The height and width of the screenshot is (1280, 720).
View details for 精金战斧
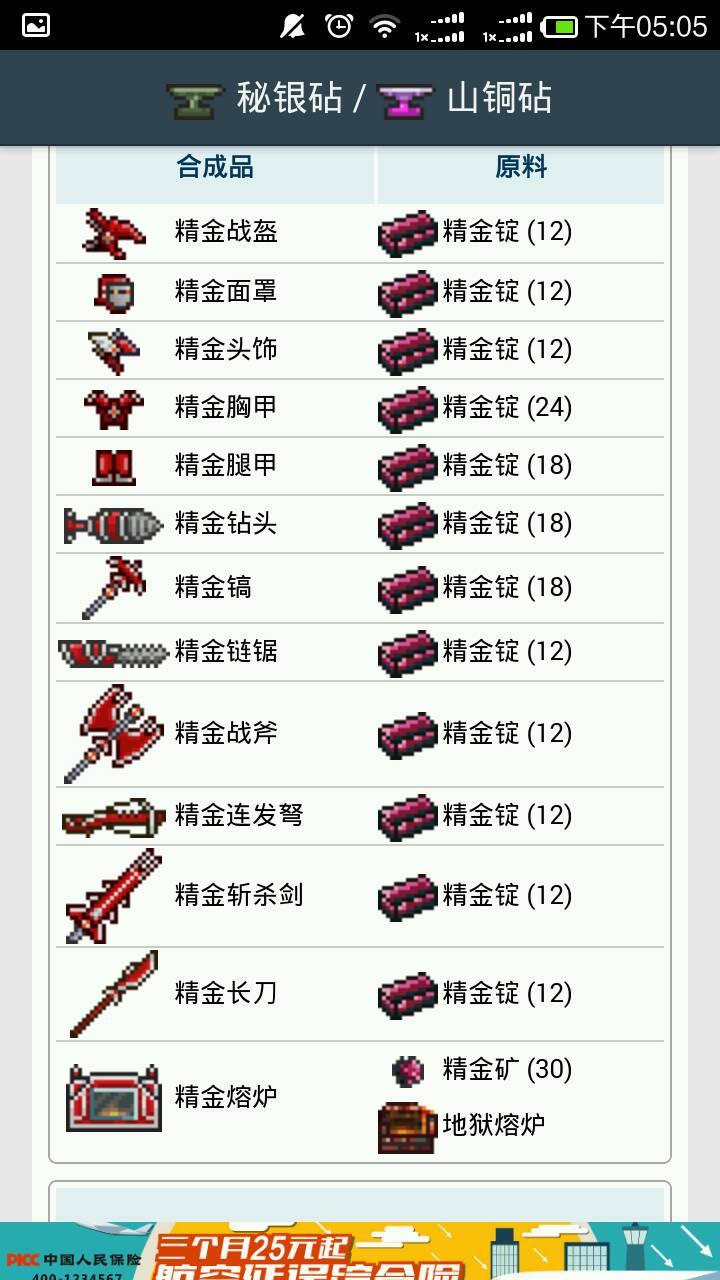point(226,733)
